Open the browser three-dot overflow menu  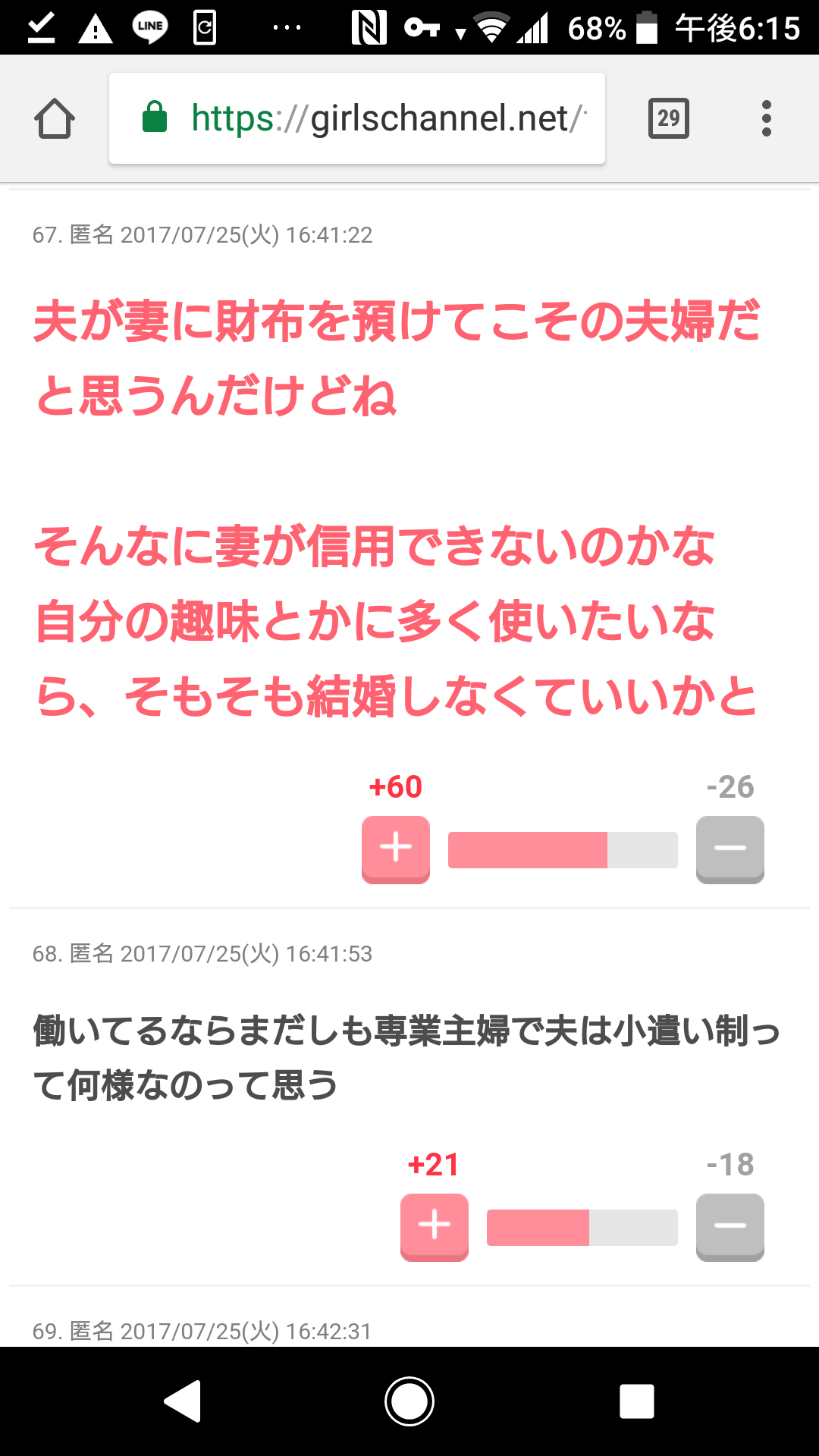click(x=767, y=118)
